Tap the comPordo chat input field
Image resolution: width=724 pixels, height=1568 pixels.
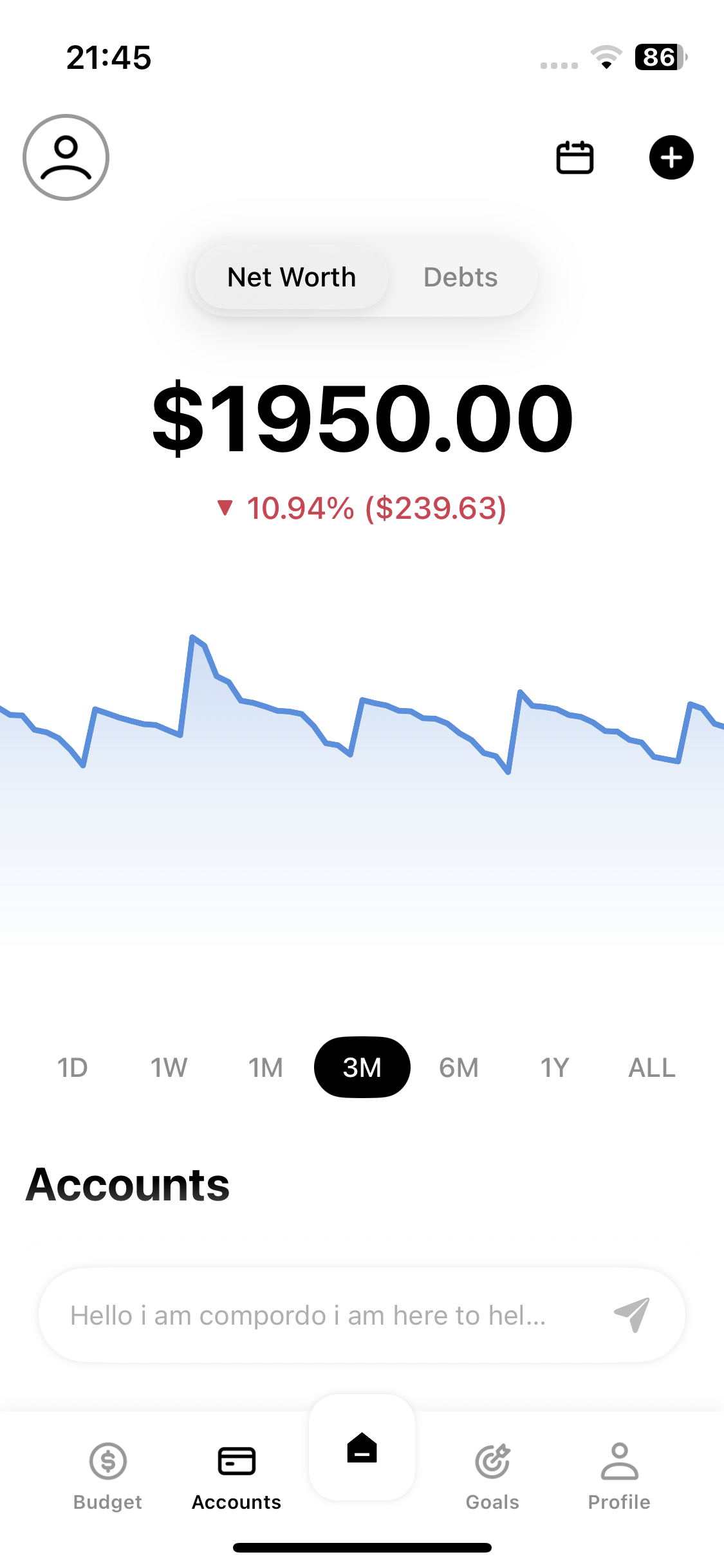pyautogui.click(x=309, y=1315)
